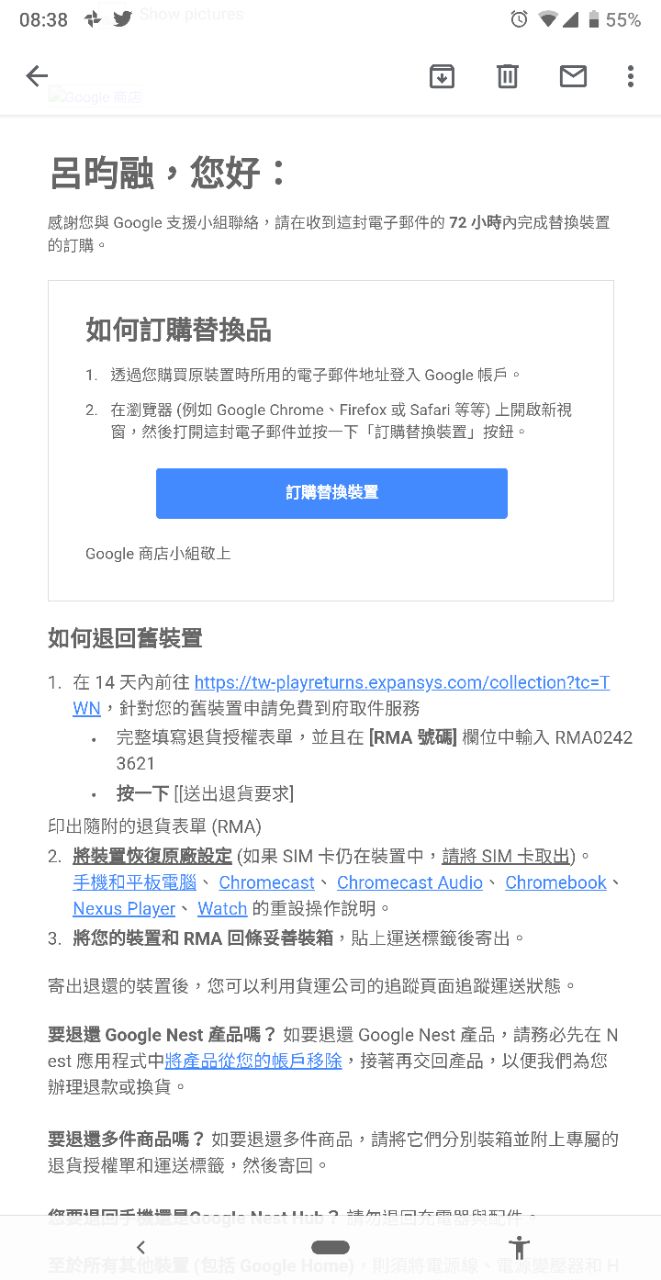Tap the blue 訂購替換裝置 button
Viewport: 661px width, 1280px height.
pyautogui.click(x=332, y=493)
